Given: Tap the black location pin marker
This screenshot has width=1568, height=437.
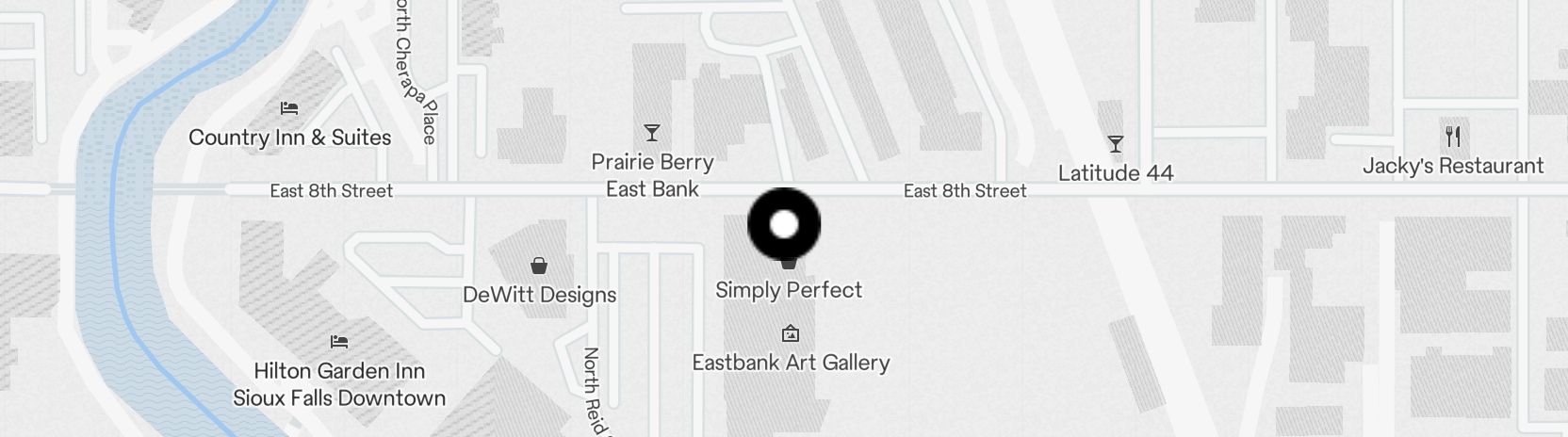Looking at the screenshot, I should point(784,224).
